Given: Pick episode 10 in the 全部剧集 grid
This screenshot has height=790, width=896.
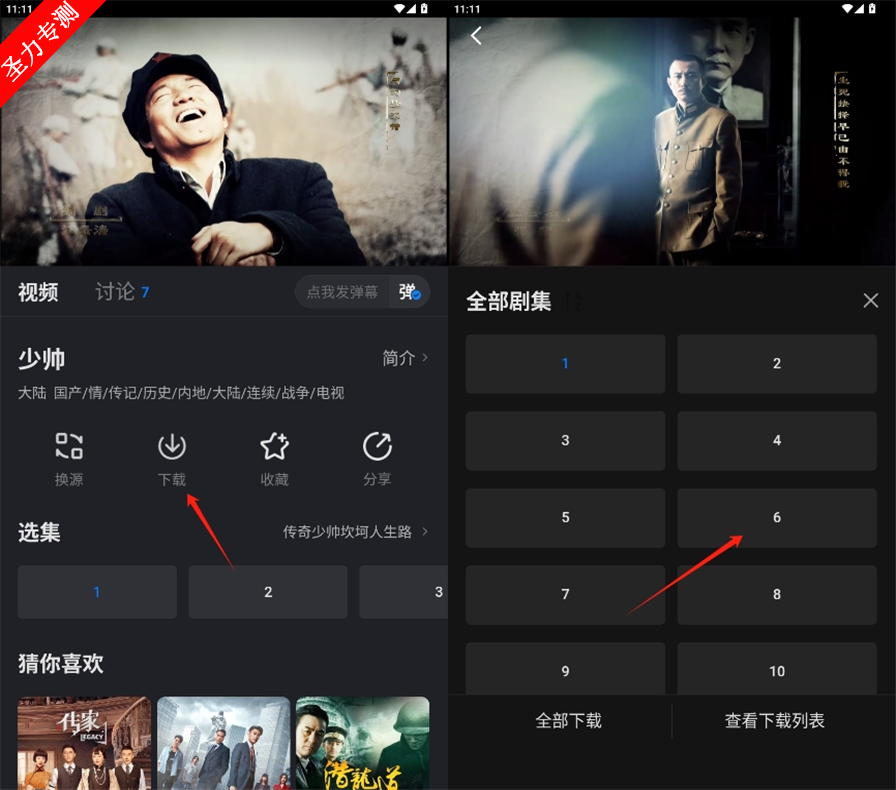Looking at the screenshot, I should [777, 669].
